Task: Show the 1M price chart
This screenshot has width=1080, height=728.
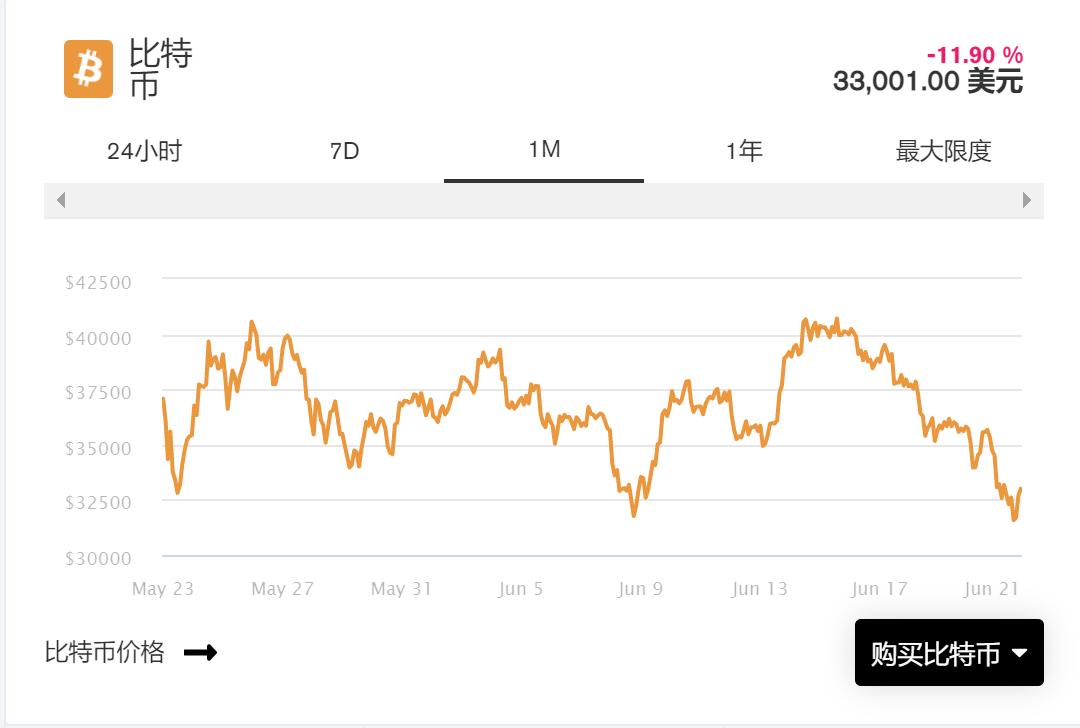Action: point(544,150)
